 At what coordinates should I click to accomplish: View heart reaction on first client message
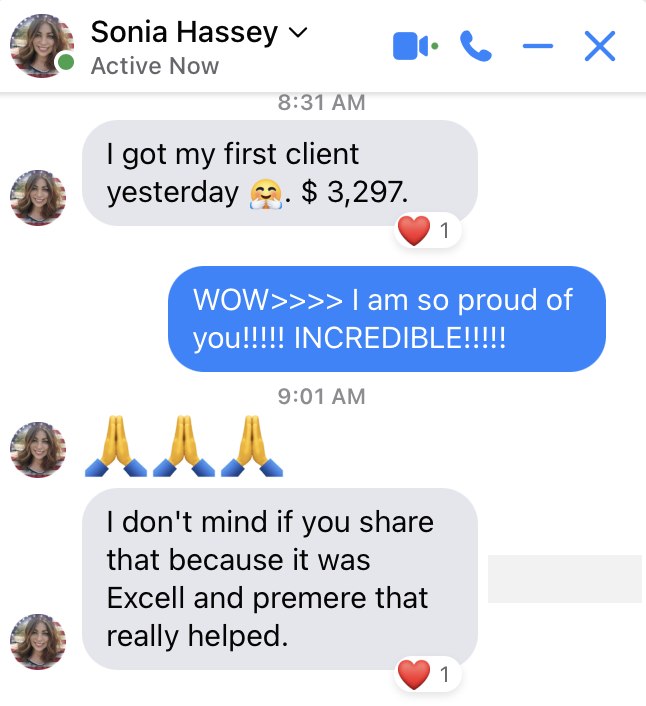(425, 232)
